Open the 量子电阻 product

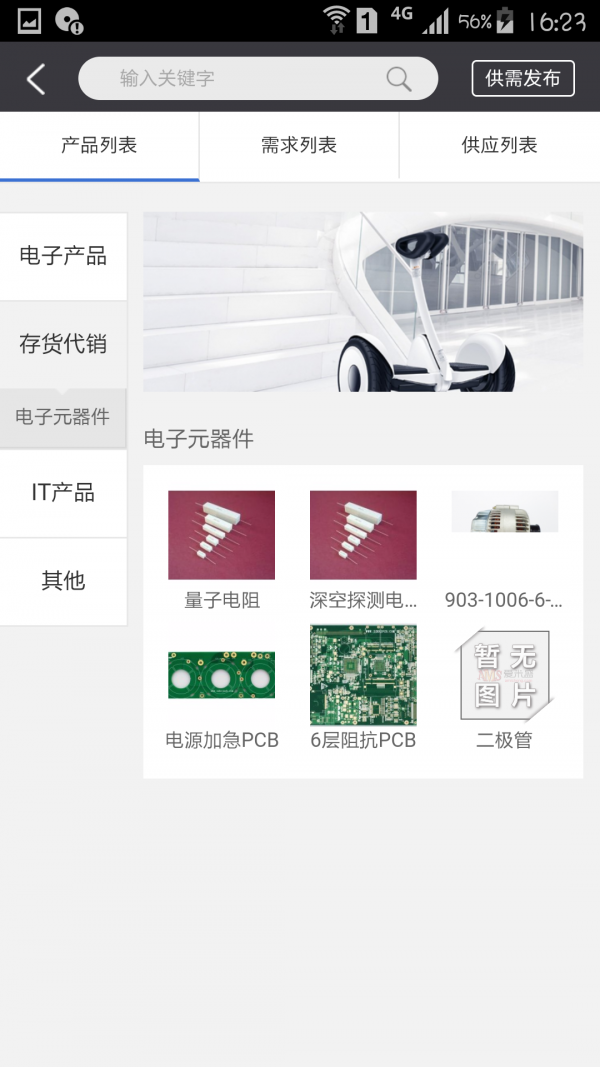click(x=222, y=550)
